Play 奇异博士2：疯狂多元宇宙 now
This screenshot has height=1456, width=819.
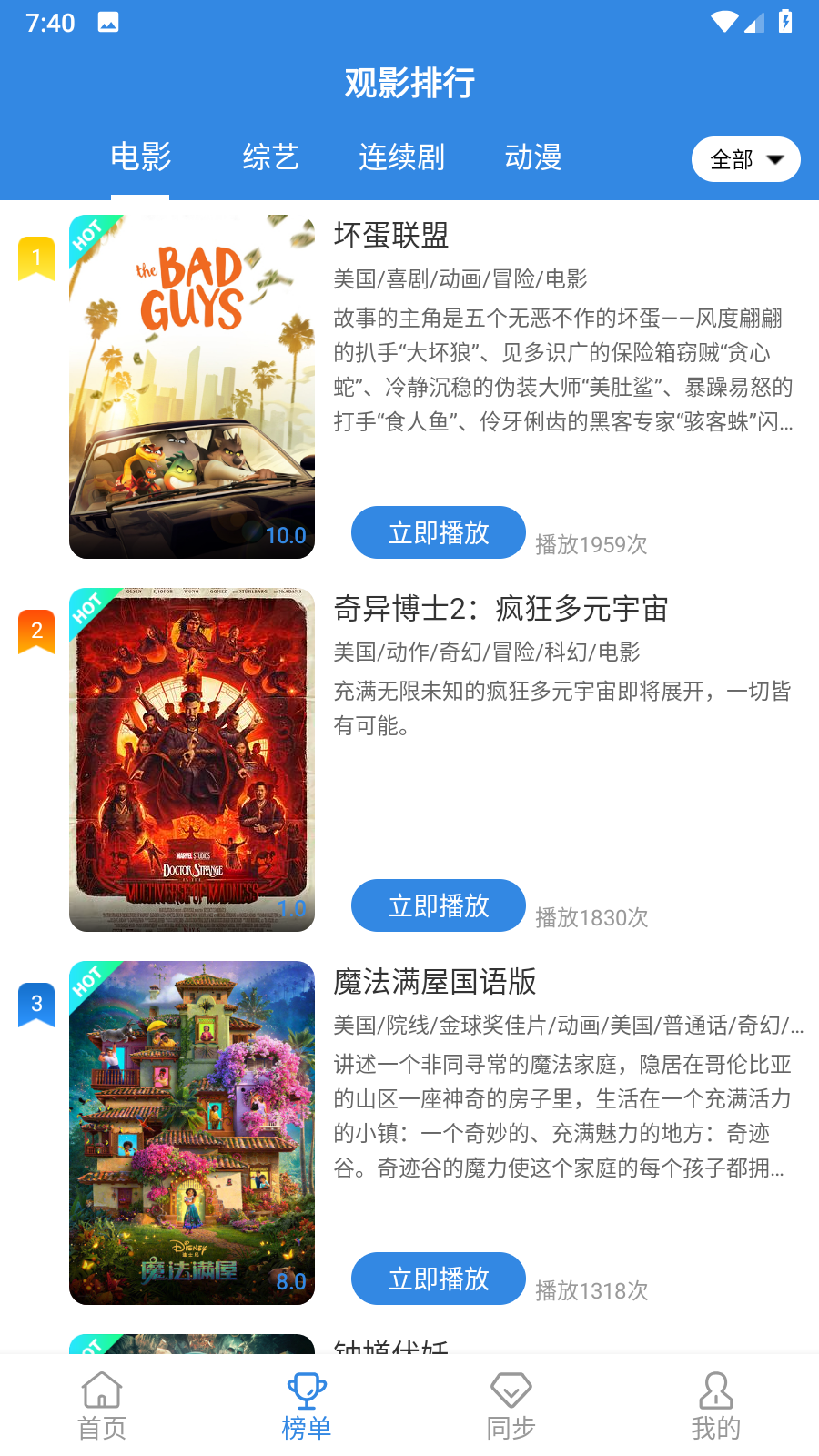(439, 905)
